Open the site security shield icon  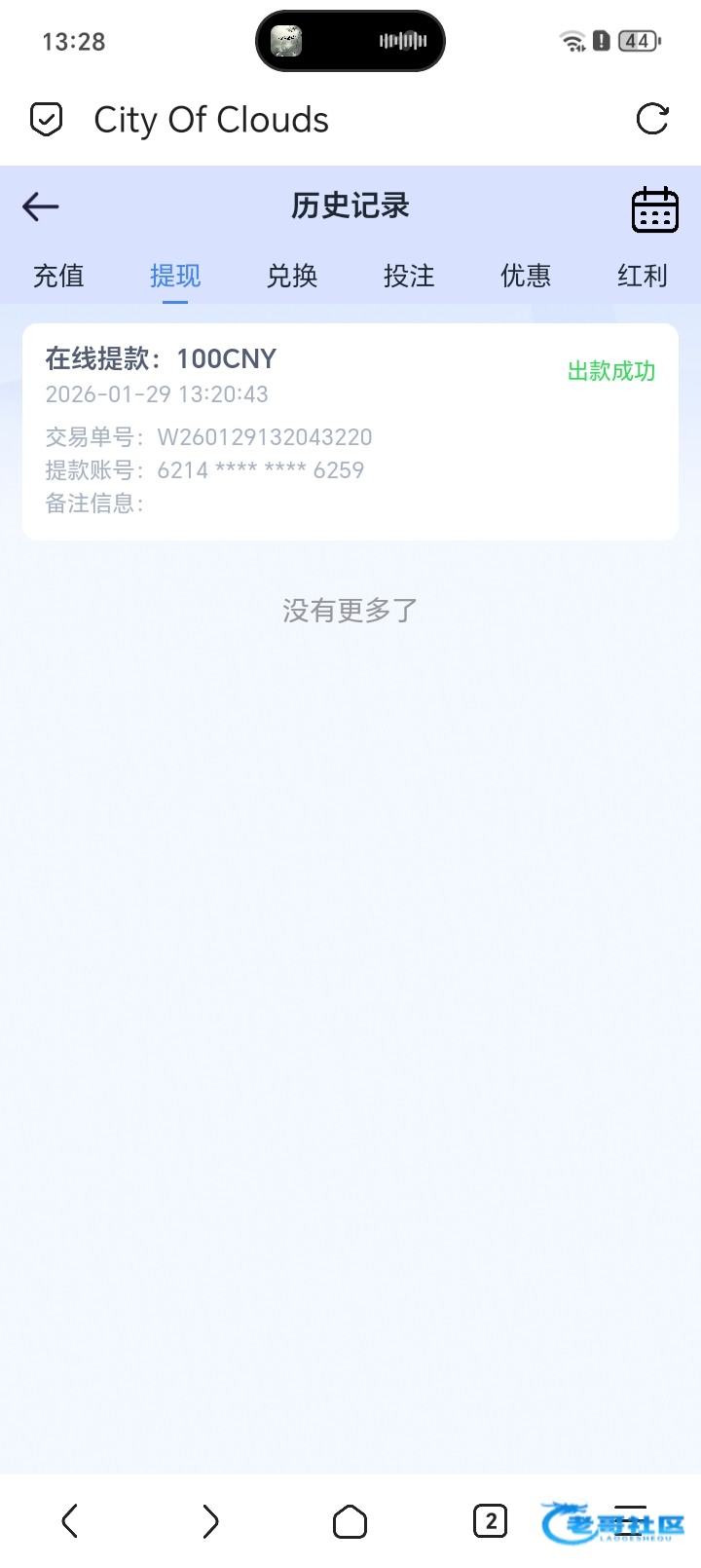click(46, 120)
